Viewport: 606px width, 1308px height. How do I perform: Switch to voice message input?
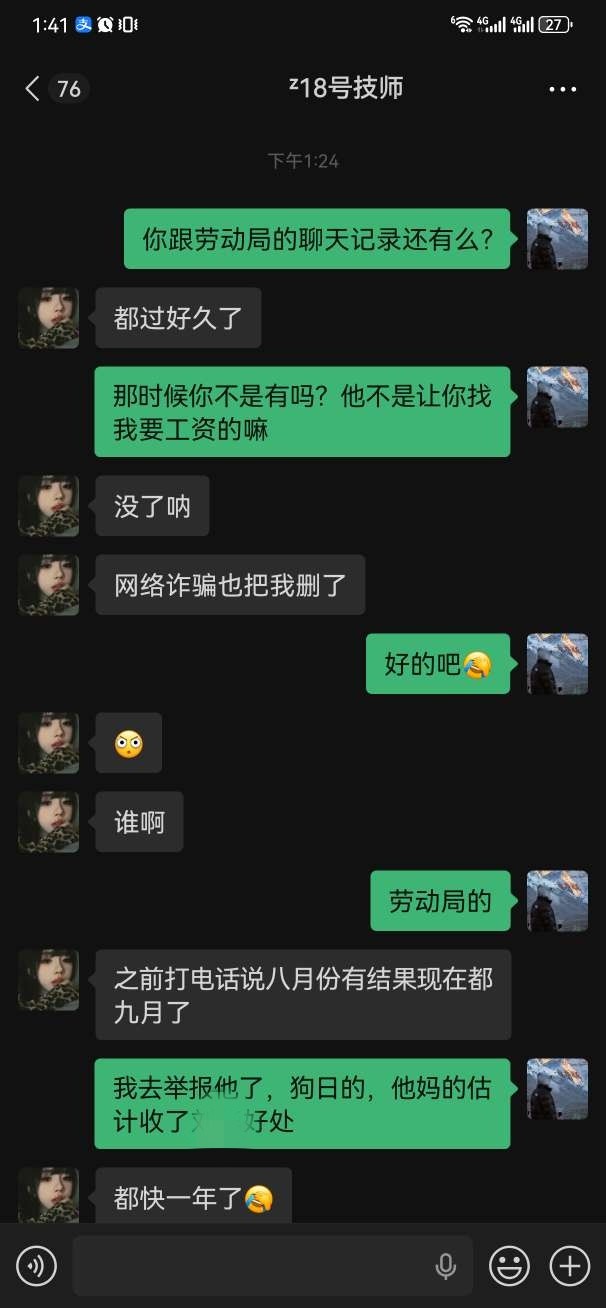click(37, 1267)
